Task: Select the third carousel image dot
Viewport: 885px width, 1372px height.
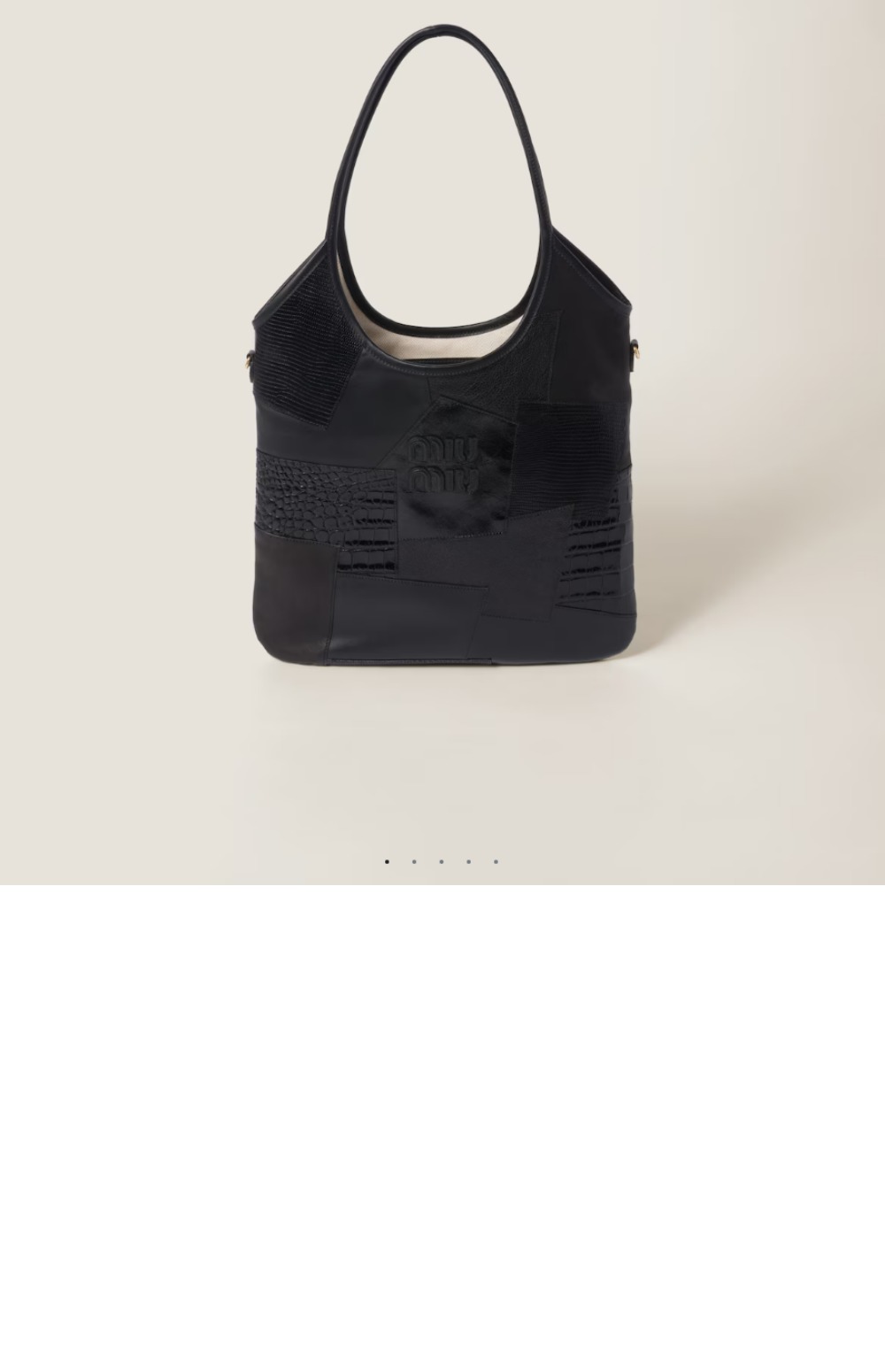Action: 442,861
